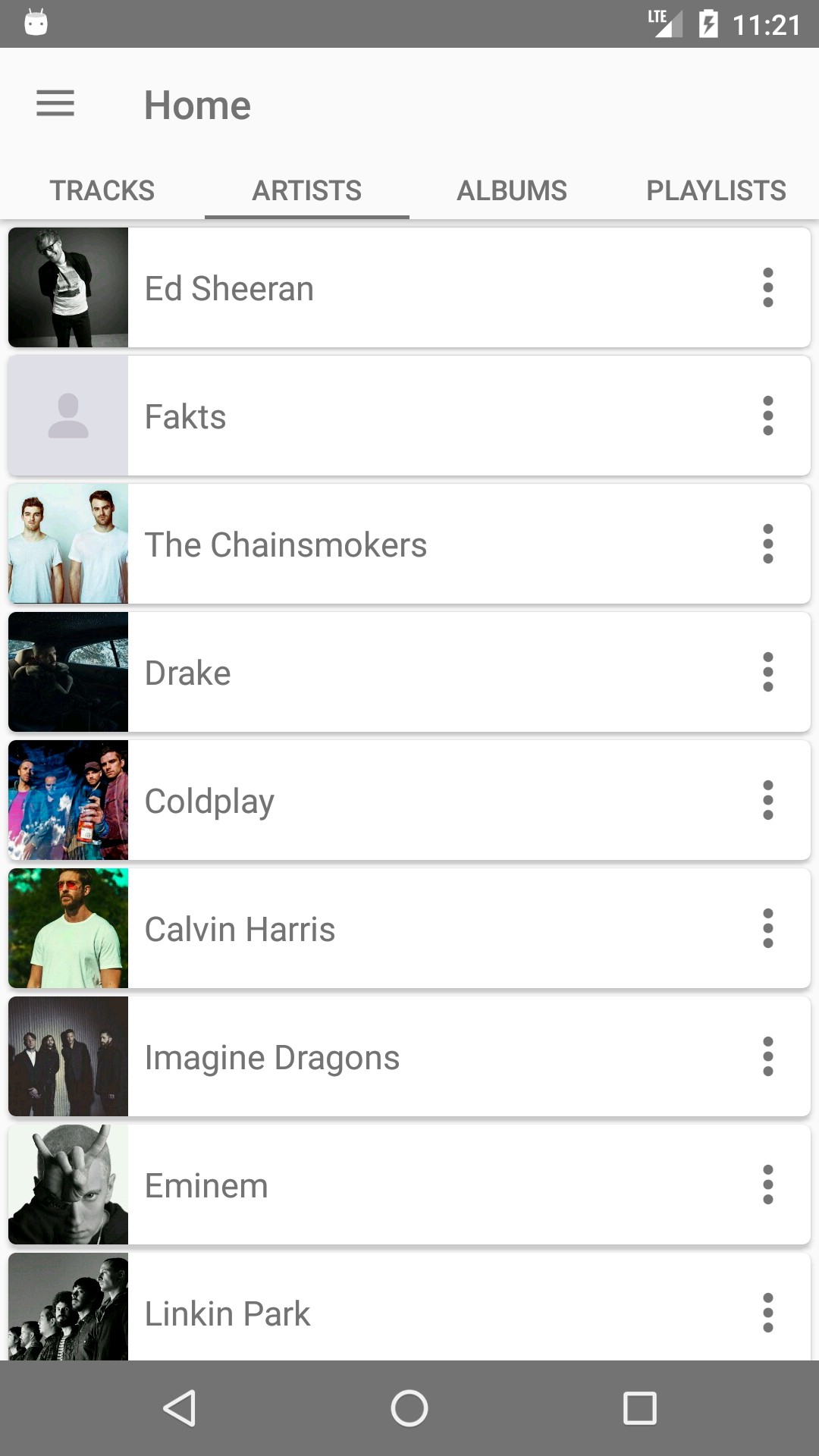The image size is (819, 1456).
Task: Open Imagine Dragons artist page
Action: (379, 1057)
